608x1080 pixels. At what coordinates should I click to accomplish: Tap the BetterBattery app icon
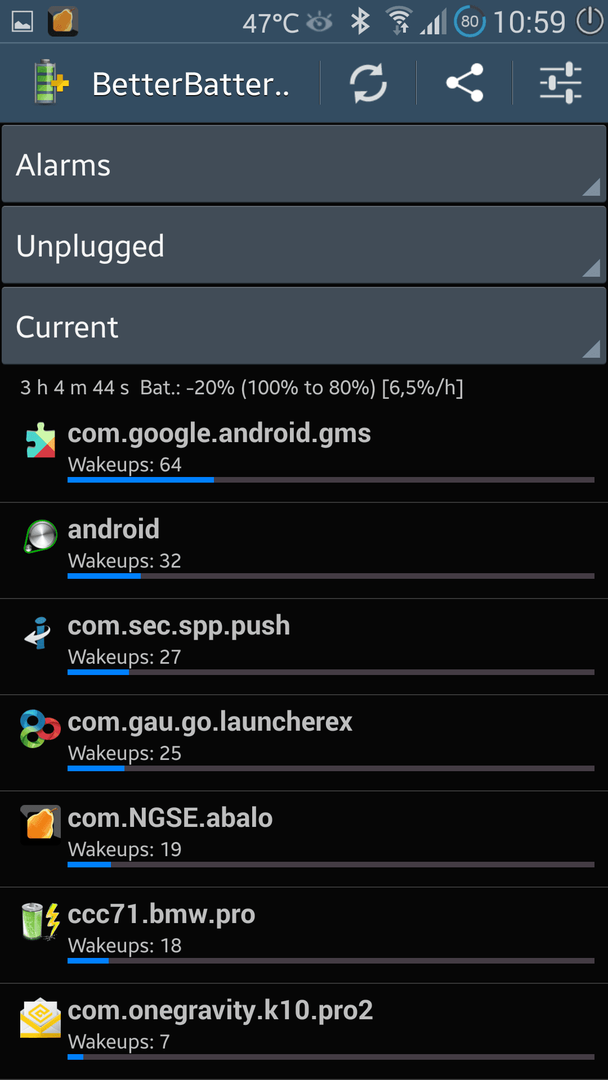52,83
